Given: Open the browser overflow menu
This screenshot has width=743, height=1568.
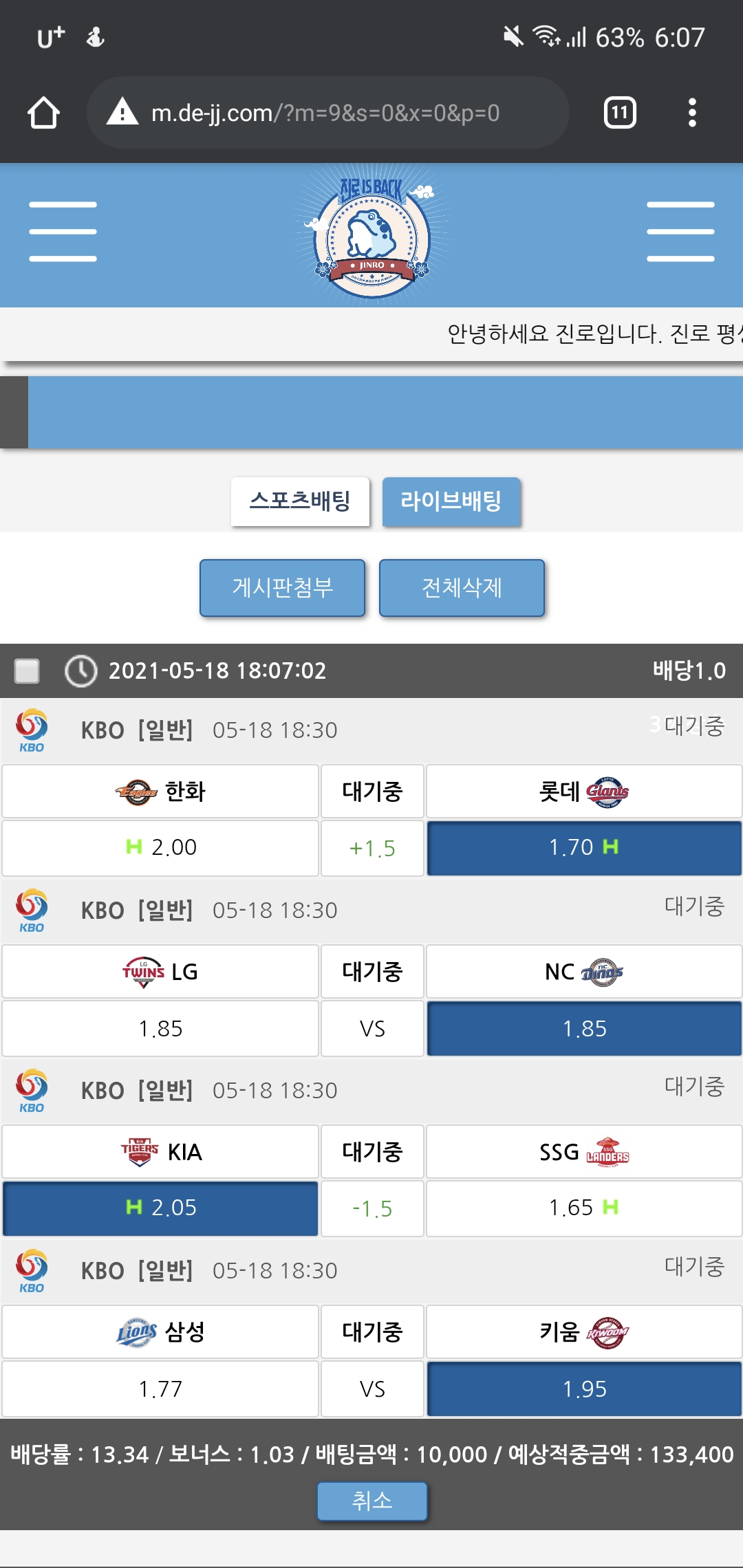Looking at the screenshot, I should 692,113.
